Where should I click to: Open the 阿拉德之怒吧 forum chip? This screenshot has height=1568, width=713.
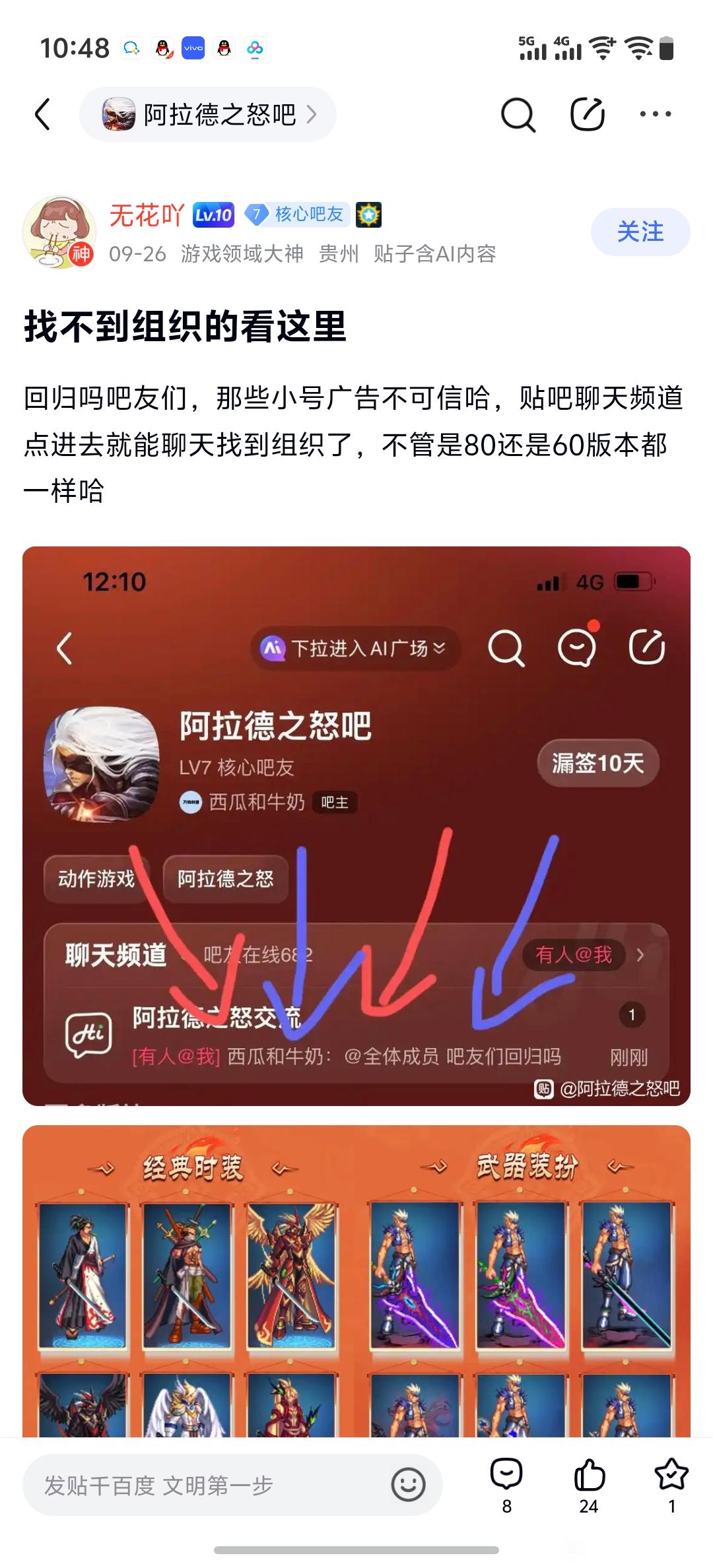click(208, 115)
